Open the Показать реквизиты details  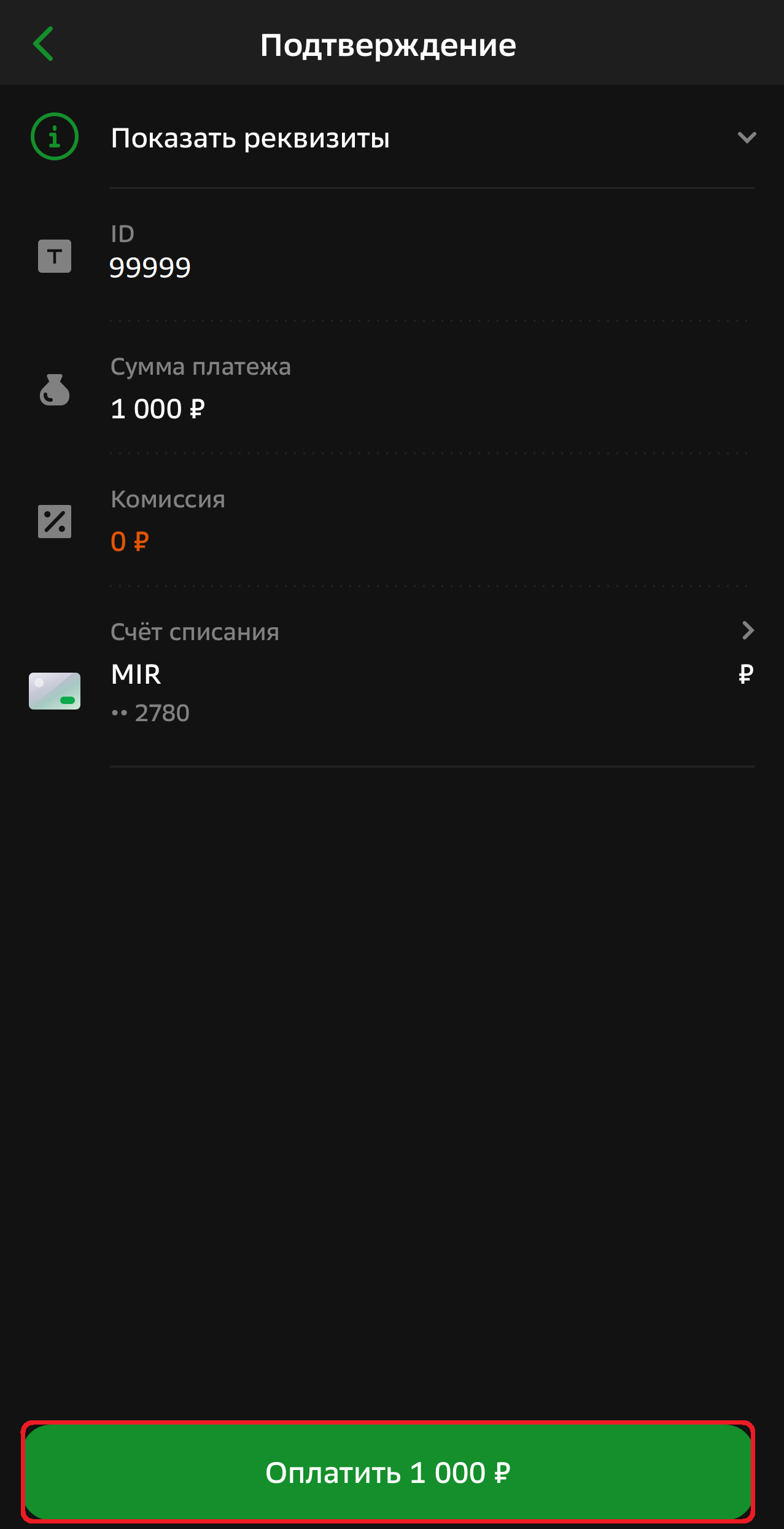[249, 138]
